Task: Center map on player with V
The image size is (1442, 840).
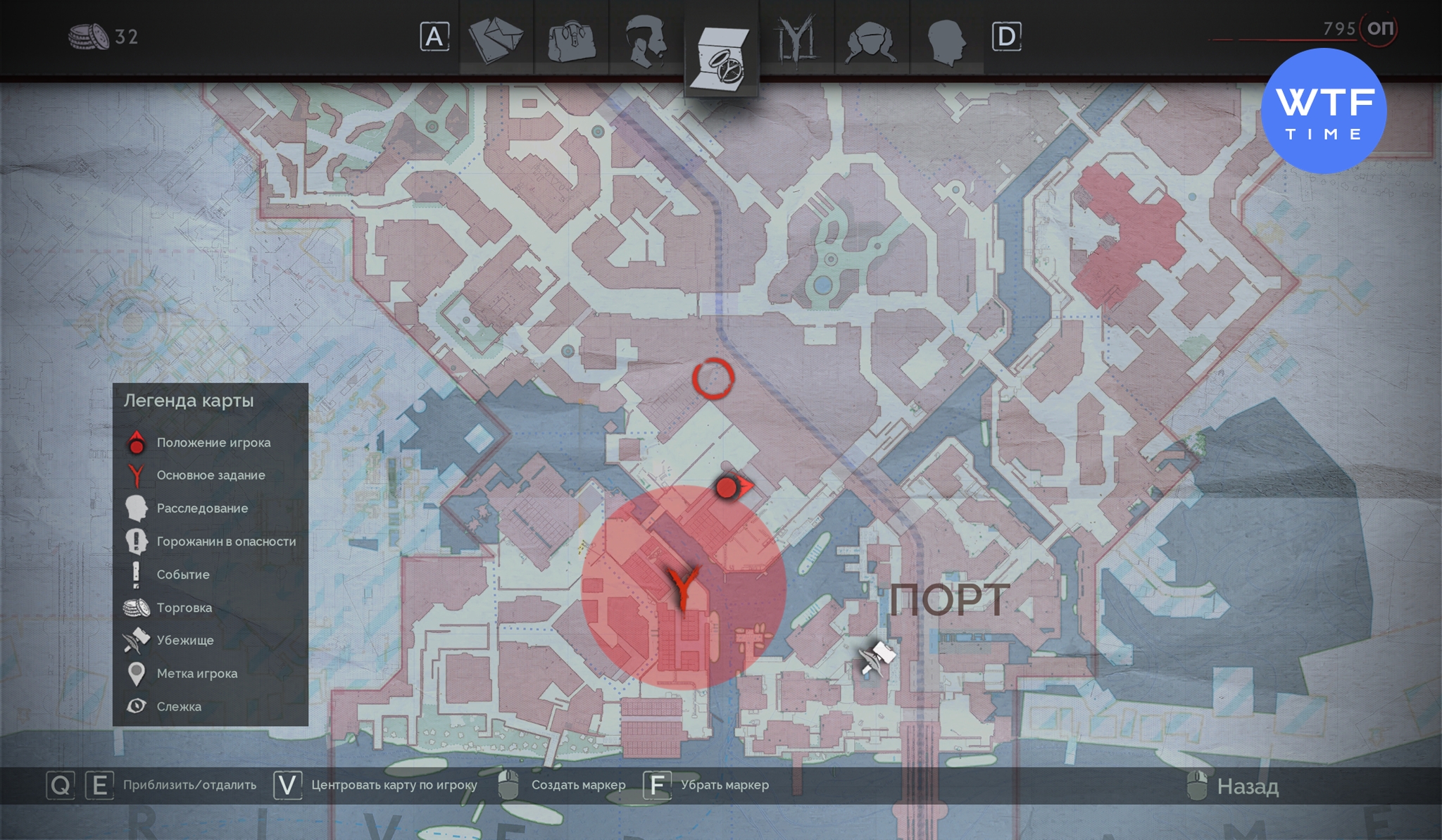Action: coord(287,785)
